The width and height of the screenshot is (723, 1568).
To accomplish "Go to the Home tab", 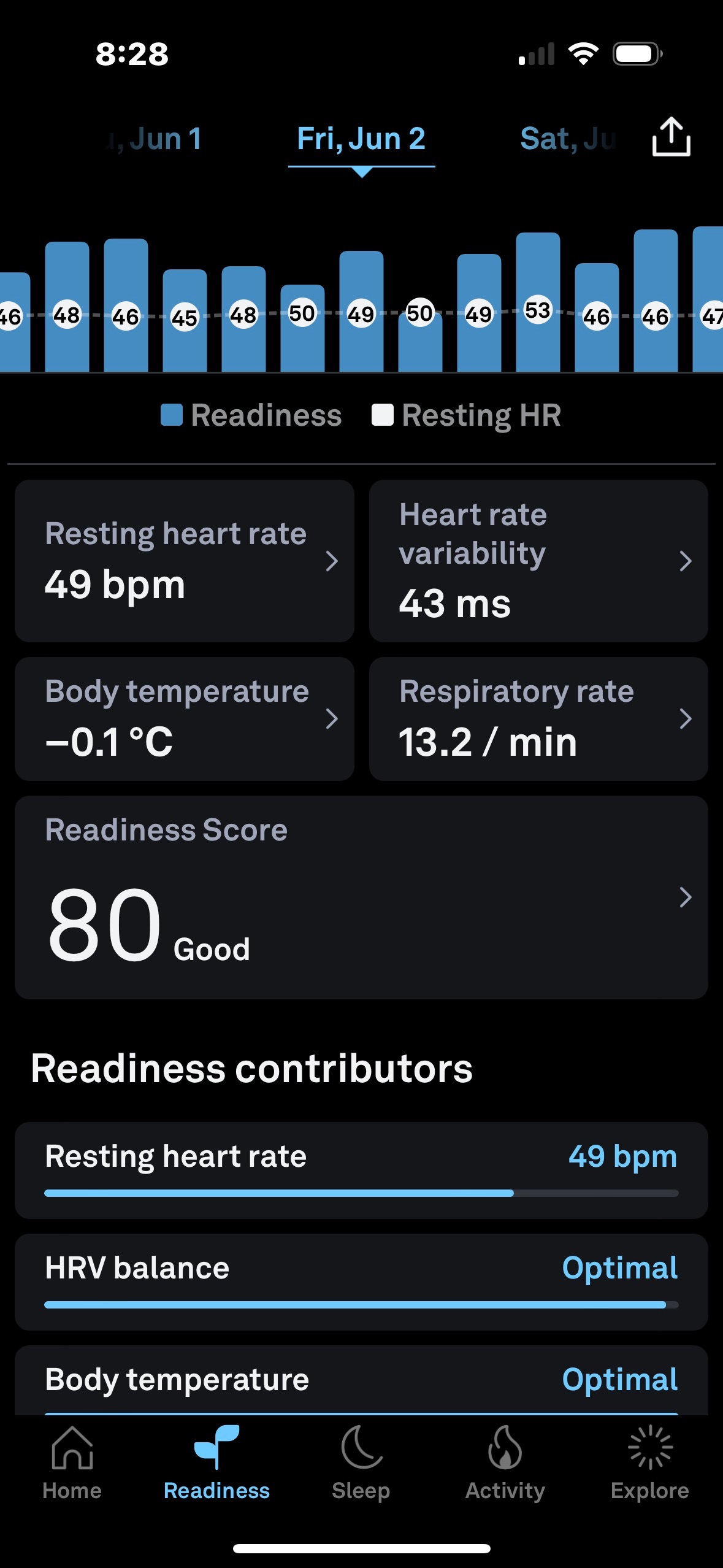I will pyautogui.click(x=72, y=1463).
